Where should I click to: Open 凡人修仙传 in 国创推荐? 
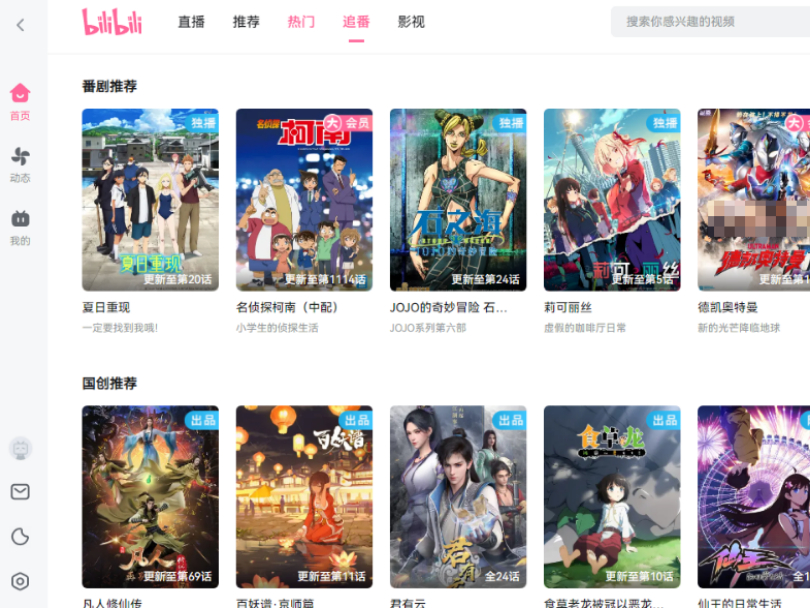150,496
